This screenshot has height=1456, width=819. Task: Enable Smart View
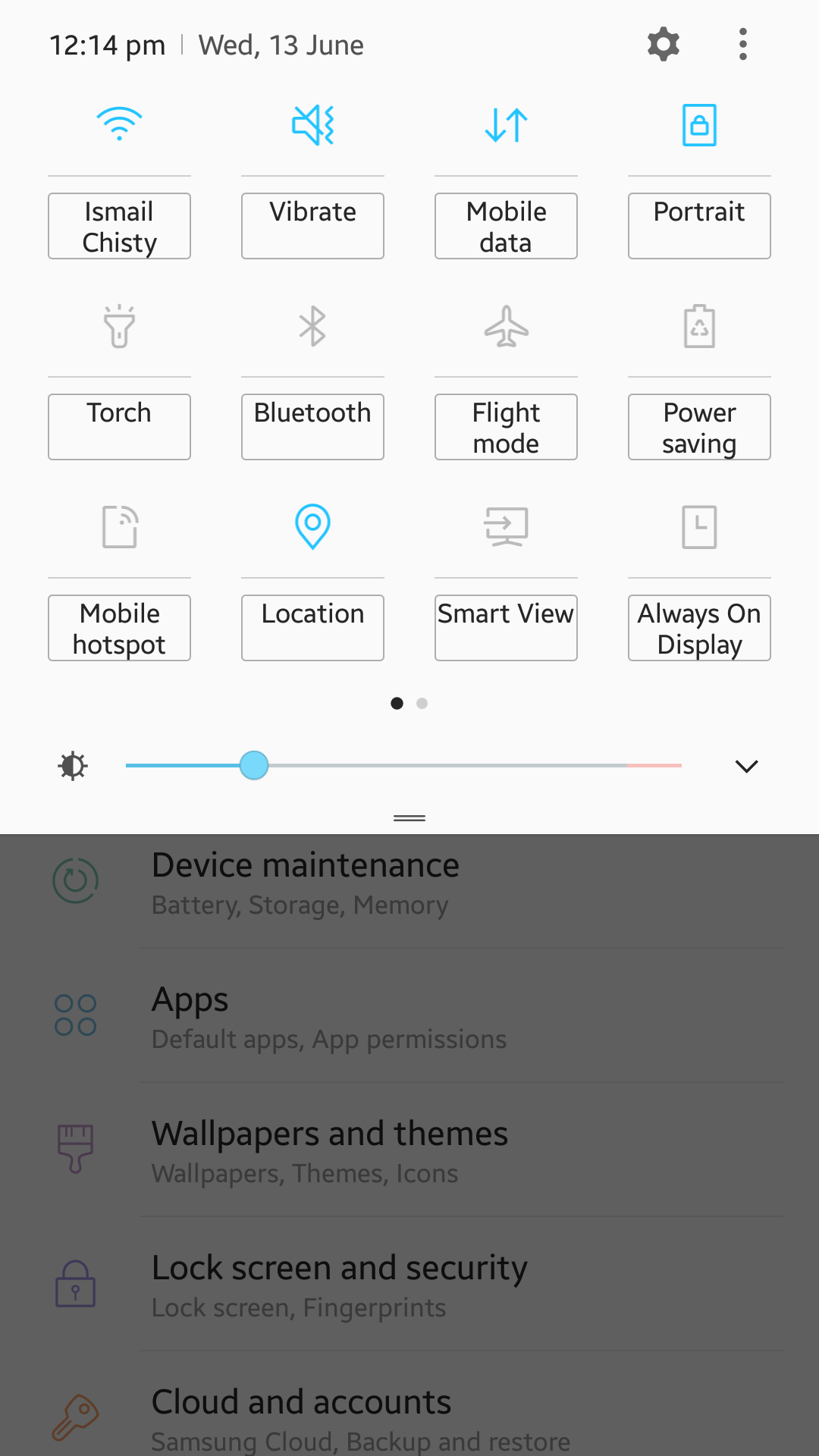coord(506,526)
